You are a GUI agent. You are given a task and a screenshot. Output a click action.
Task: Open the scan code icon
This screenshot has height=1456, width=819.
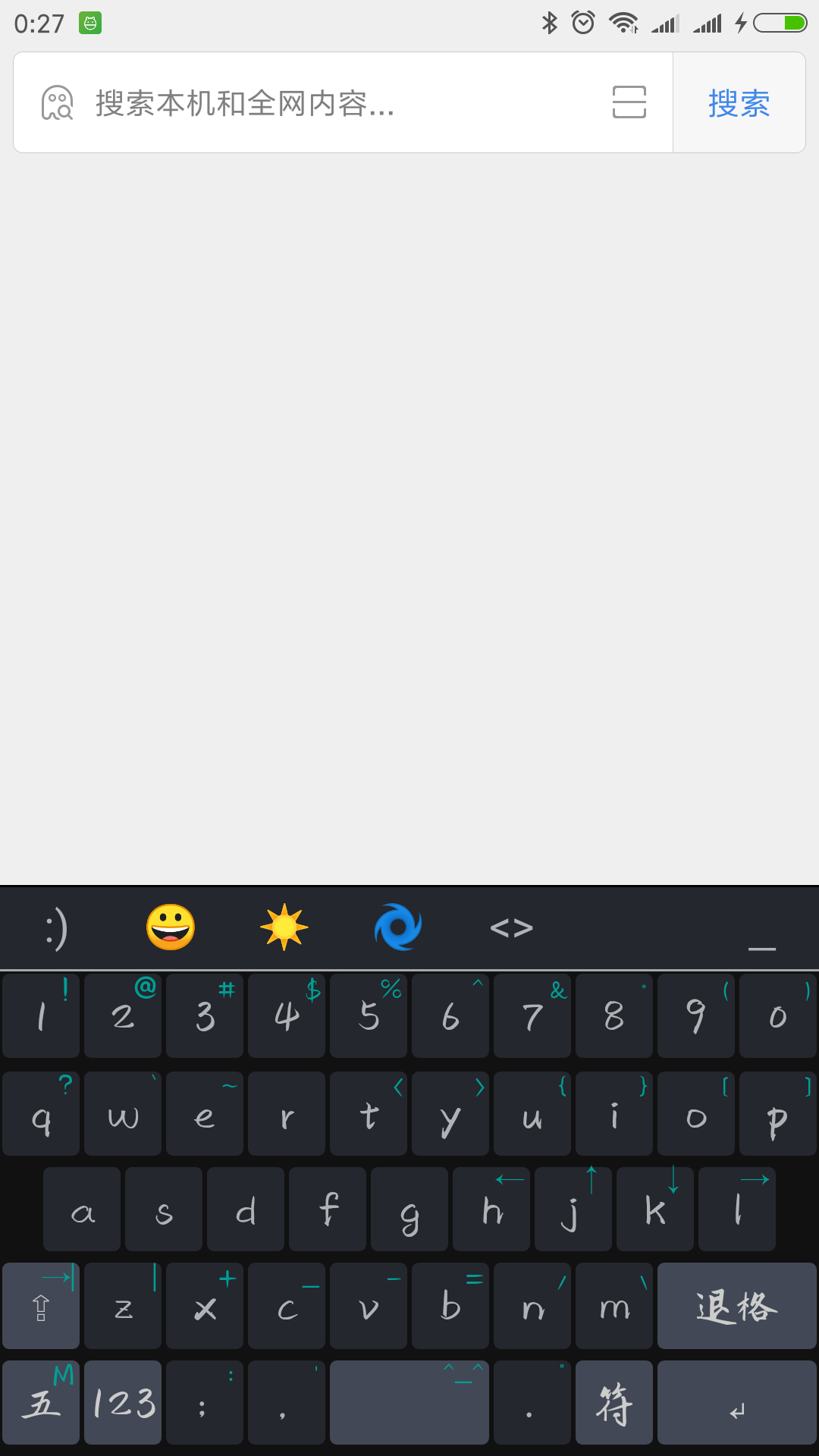pyautogui.click(x=629, y=102)
